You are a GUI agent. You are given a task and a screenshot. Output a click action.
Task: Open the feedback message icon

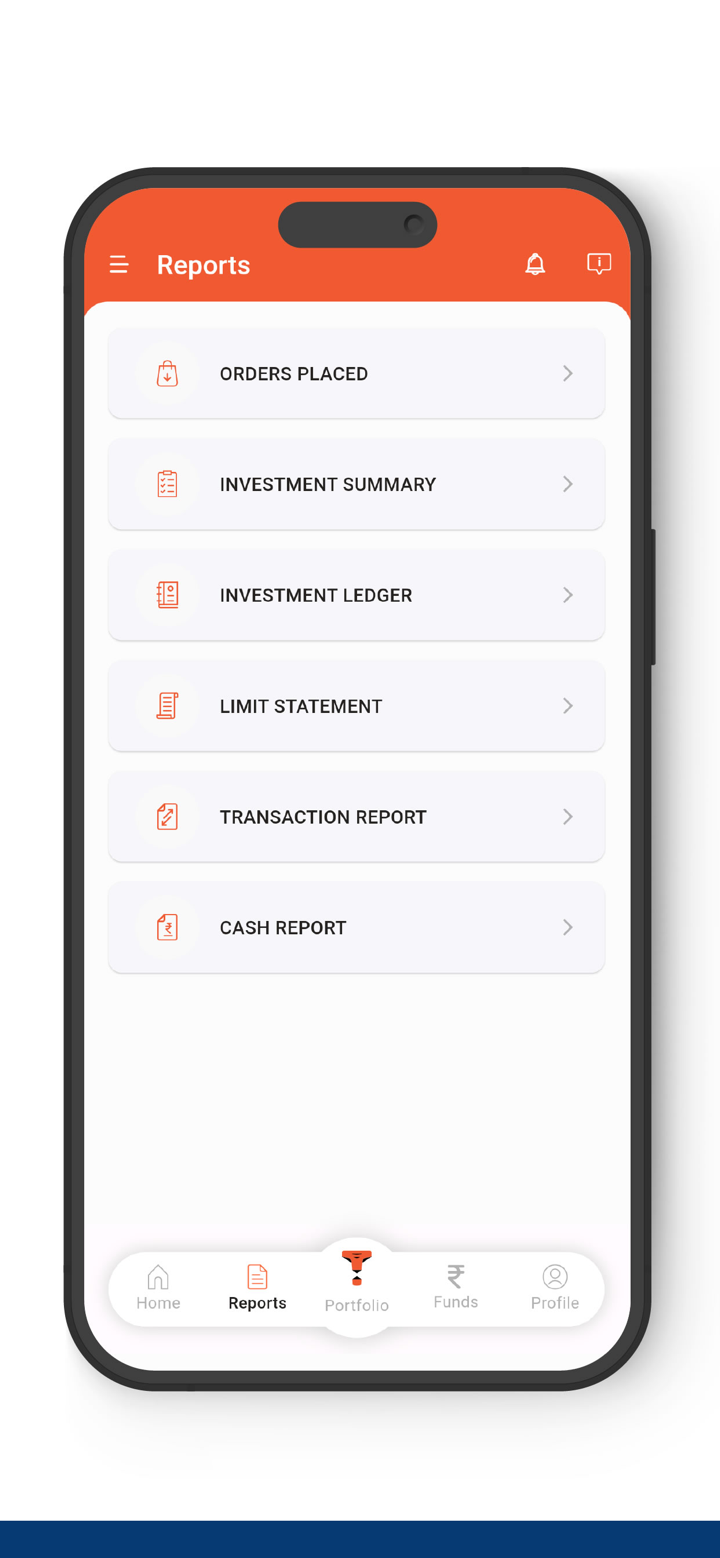[598, 264]
